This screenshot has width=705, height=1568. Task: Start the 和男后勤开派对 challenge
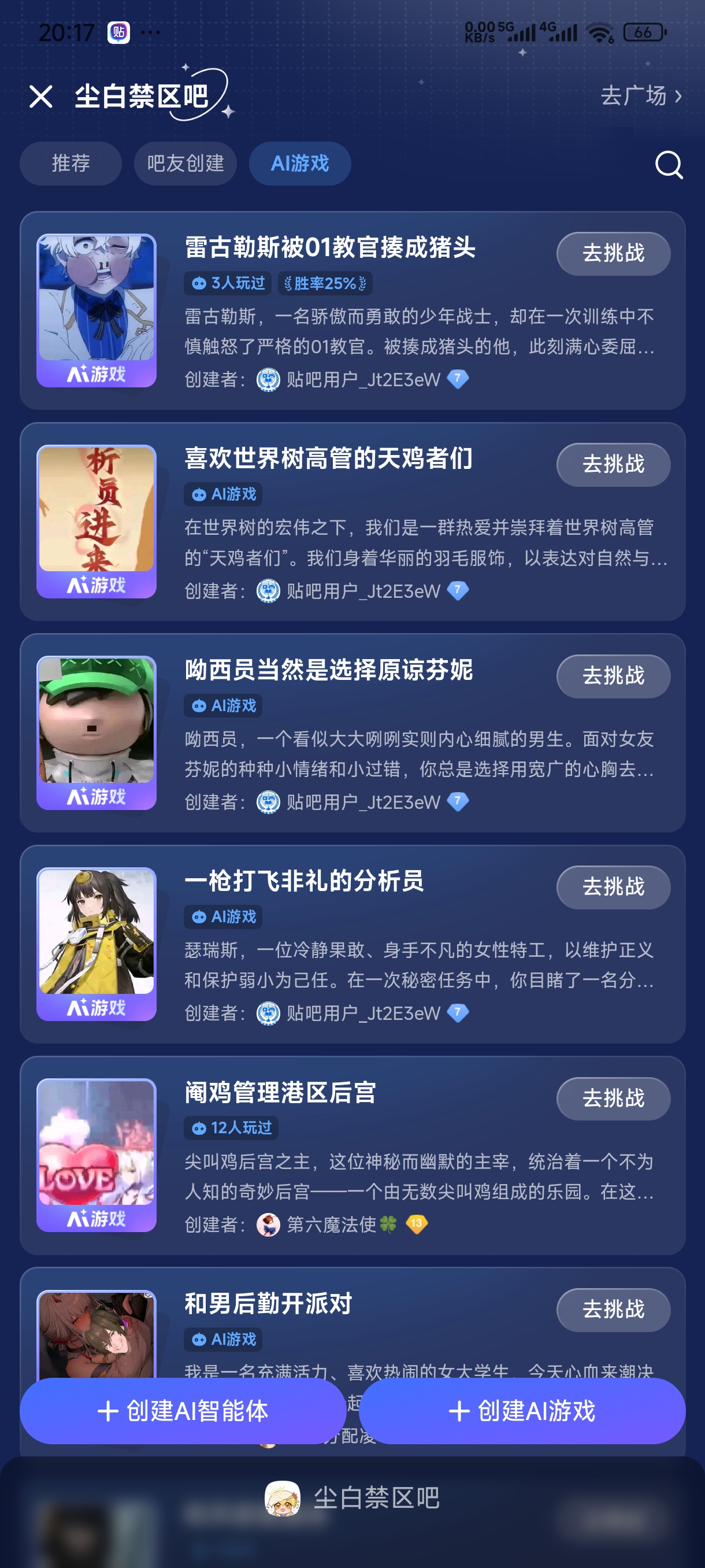point(613,1310)
